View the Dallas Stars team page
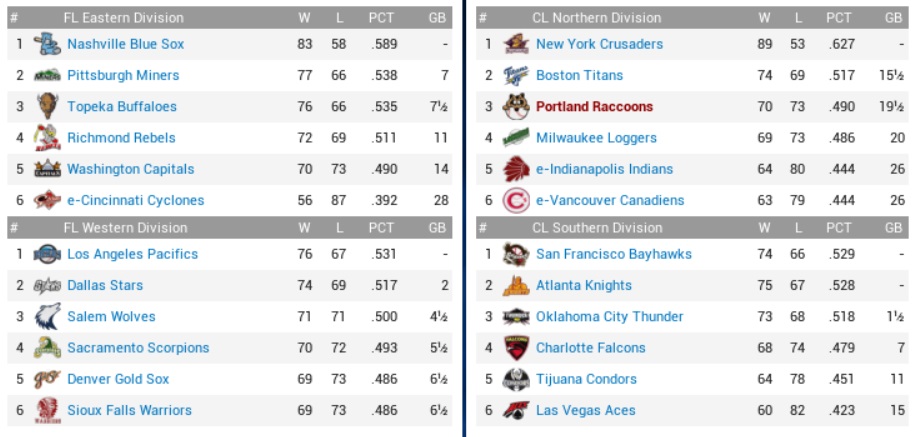Image resolution: width=916 pixels, height=437 pixels. (105, 285)
